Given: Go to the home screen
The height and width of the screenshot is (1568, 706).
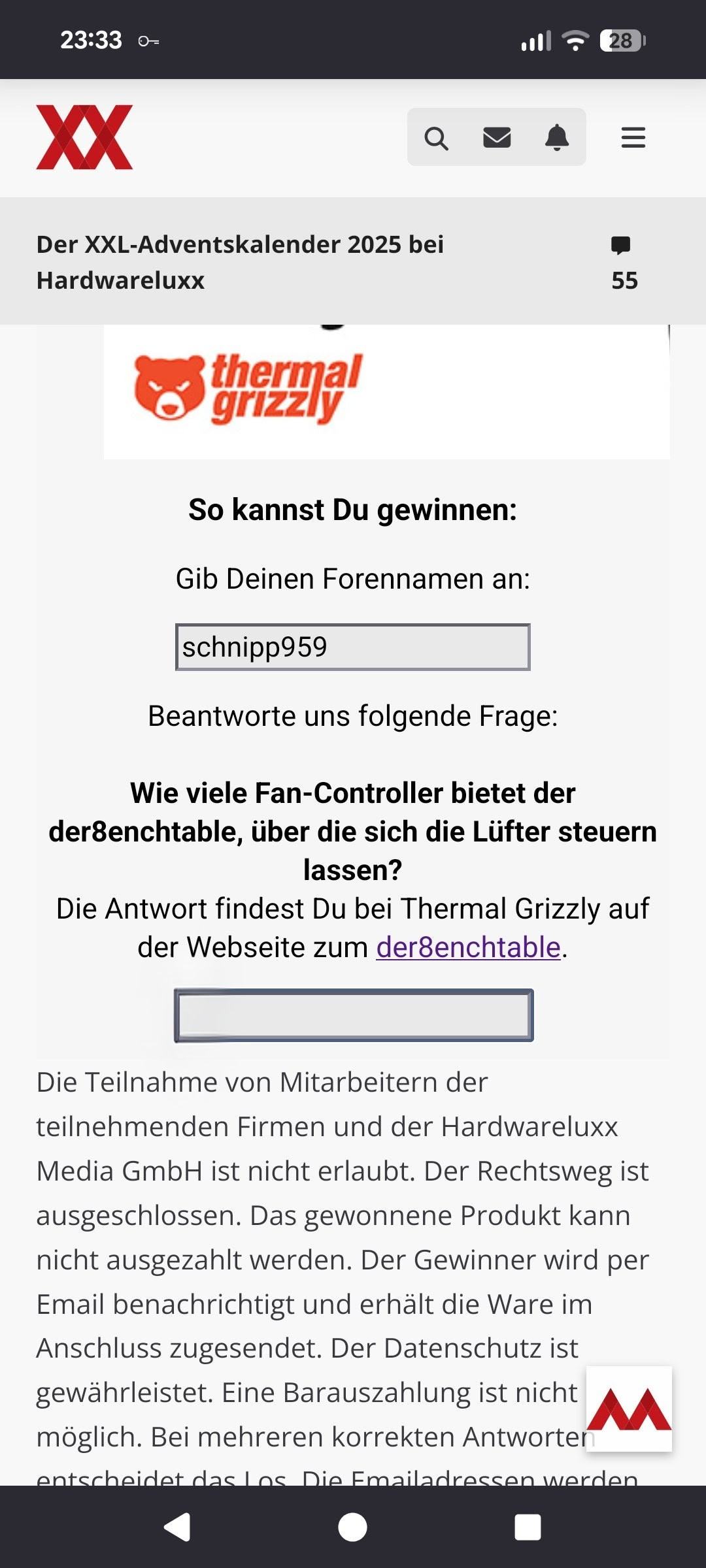Looking at the screenshot, I should tap(352, 1527).
